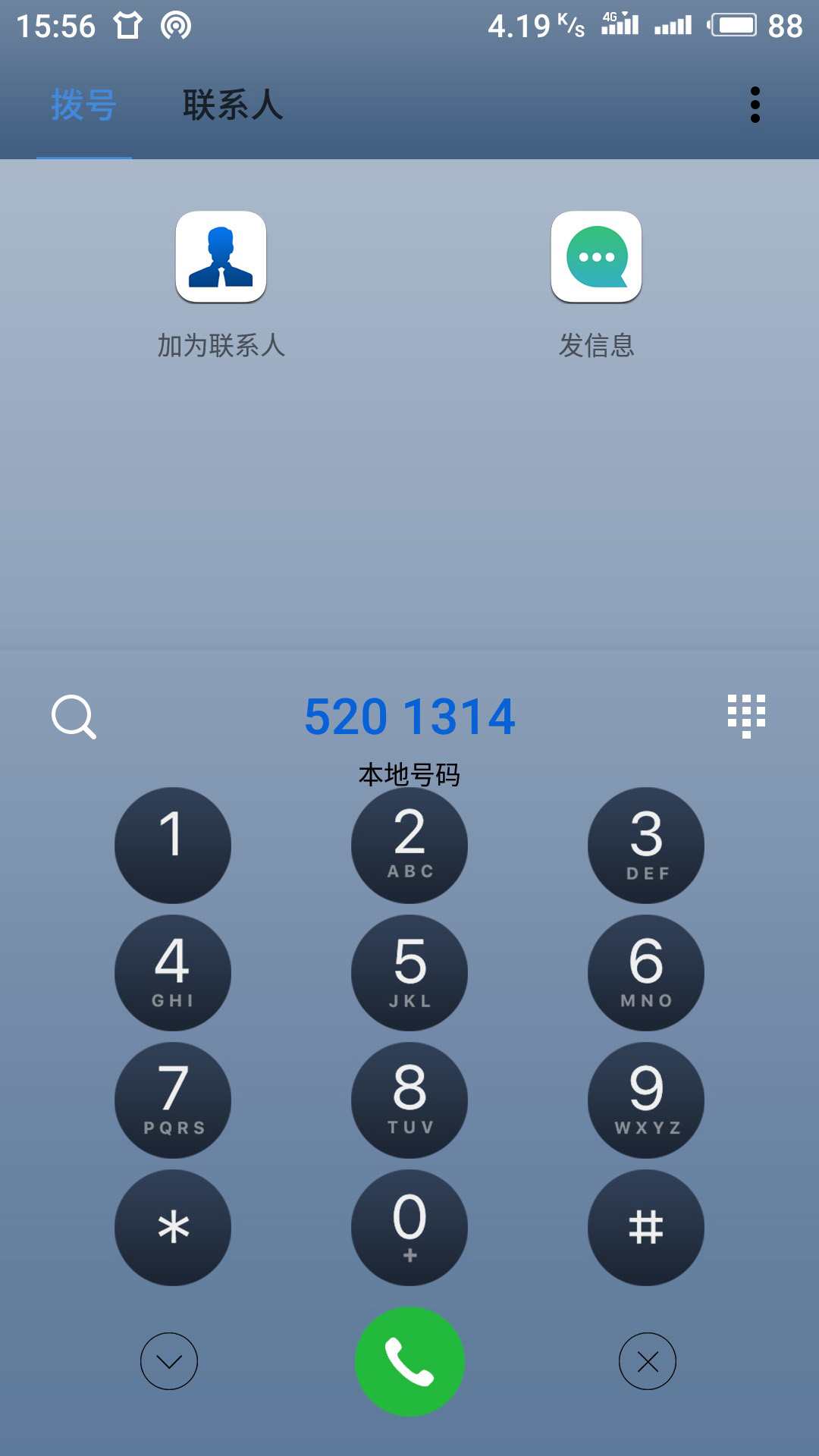Viewport: 819px width, 1456px height.
Task: Collapse keypad with down-arrow circle
Action: pyautogui.click(x=169, y=1361)
